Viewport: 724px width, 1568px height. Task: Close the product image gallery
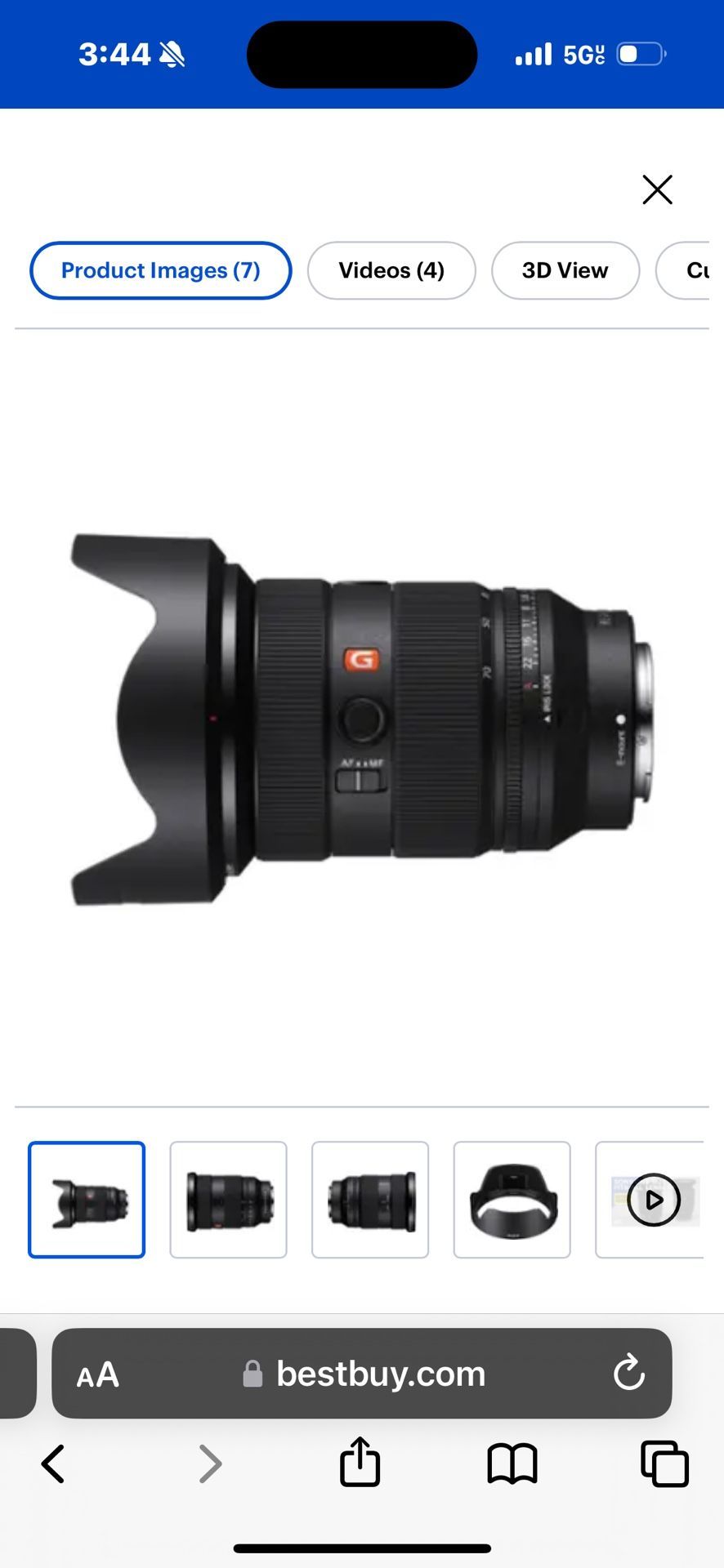click(657, 189)
